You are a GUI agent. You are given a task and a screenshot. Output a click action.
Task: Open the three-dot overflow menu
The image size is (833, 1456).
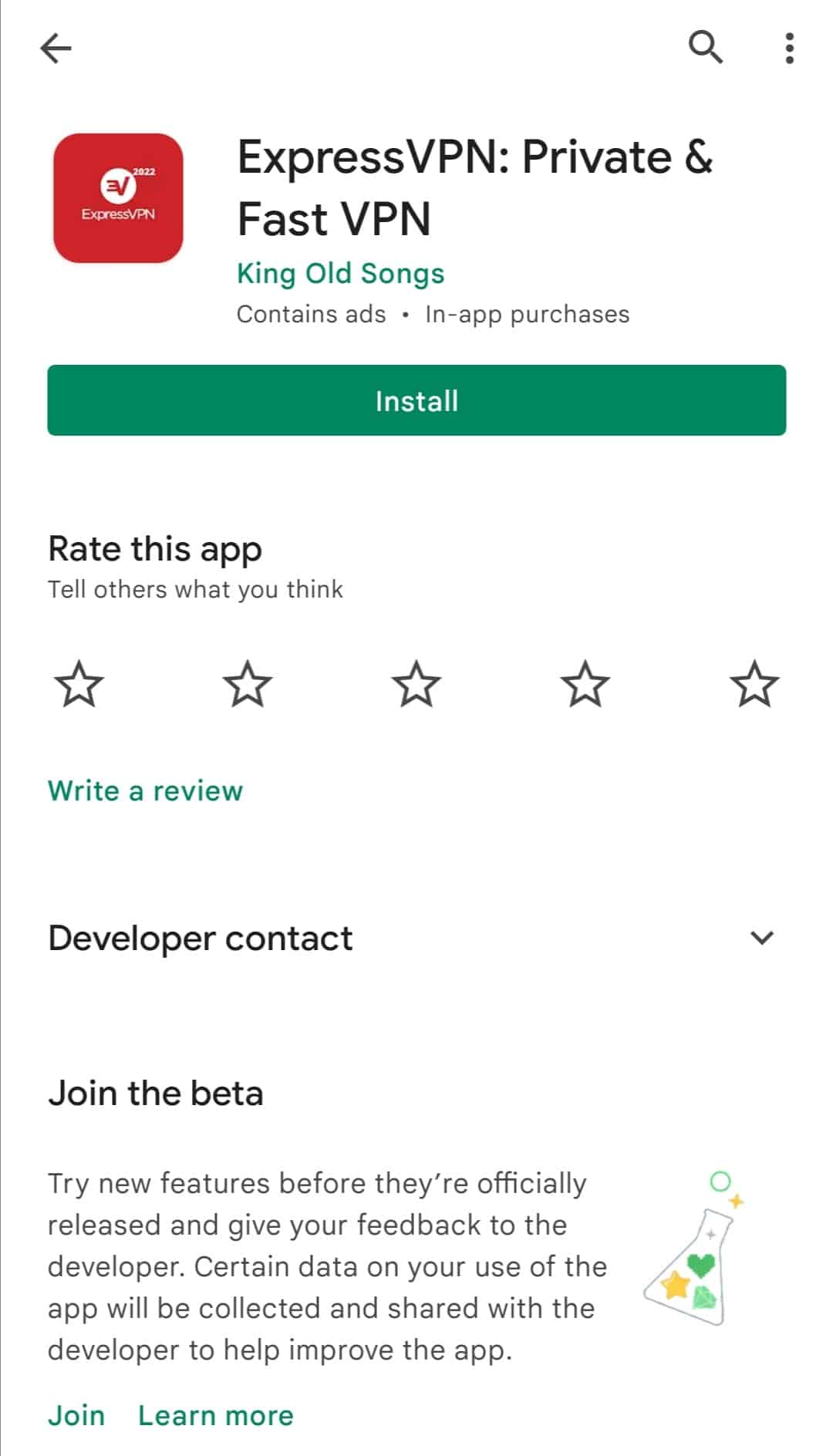tap(789, 48)
